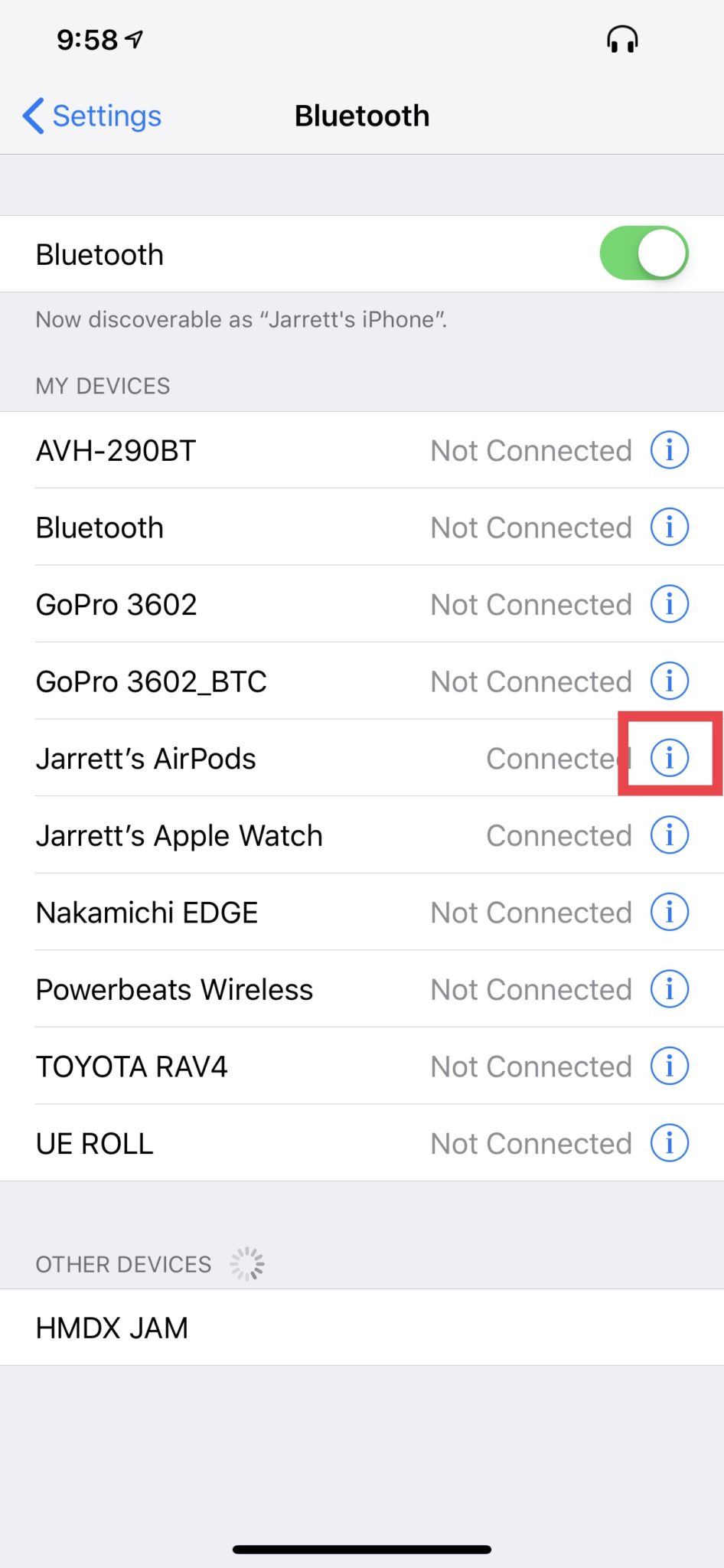
Task: Return to Settings via back chevron
Action: coord(90,116)
